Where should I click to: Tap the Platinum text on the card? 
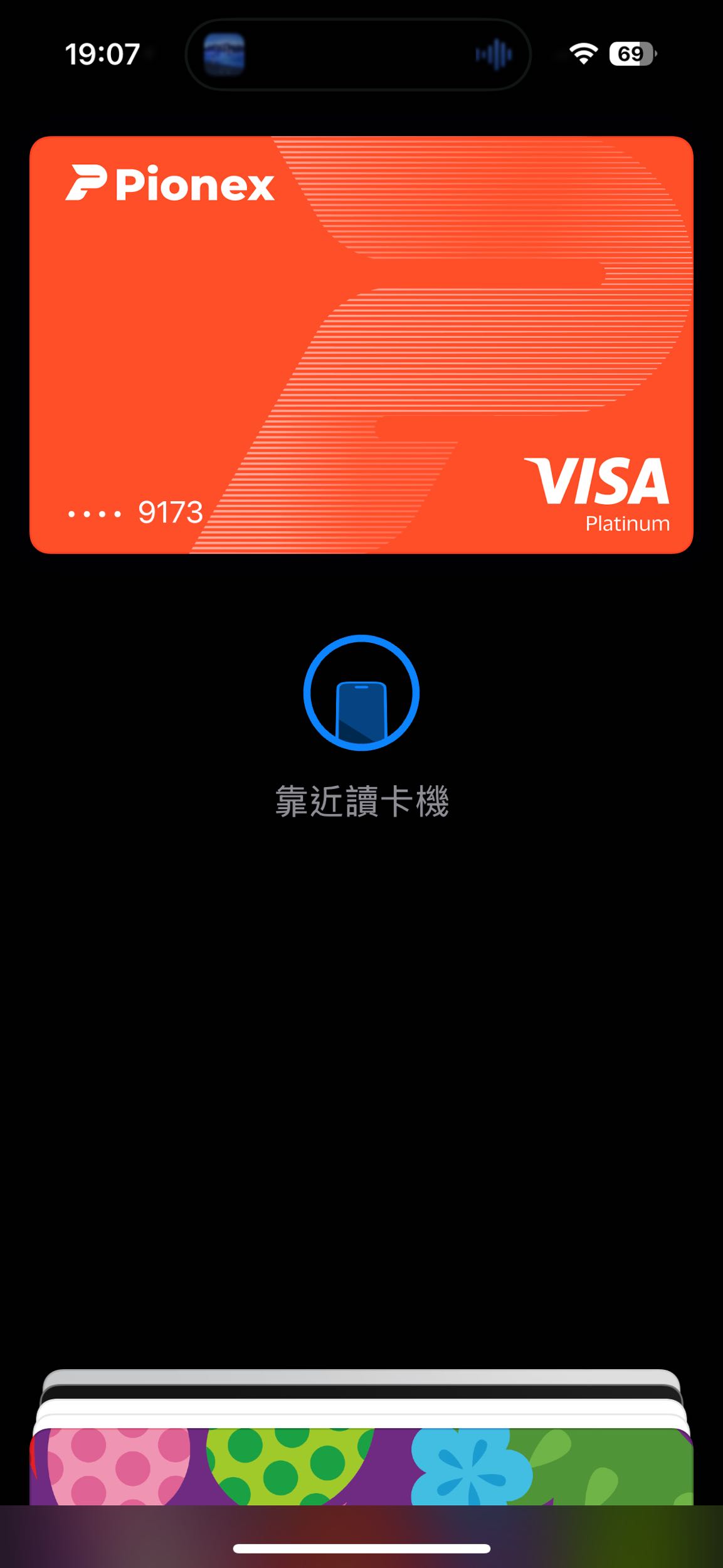[626, 522]
